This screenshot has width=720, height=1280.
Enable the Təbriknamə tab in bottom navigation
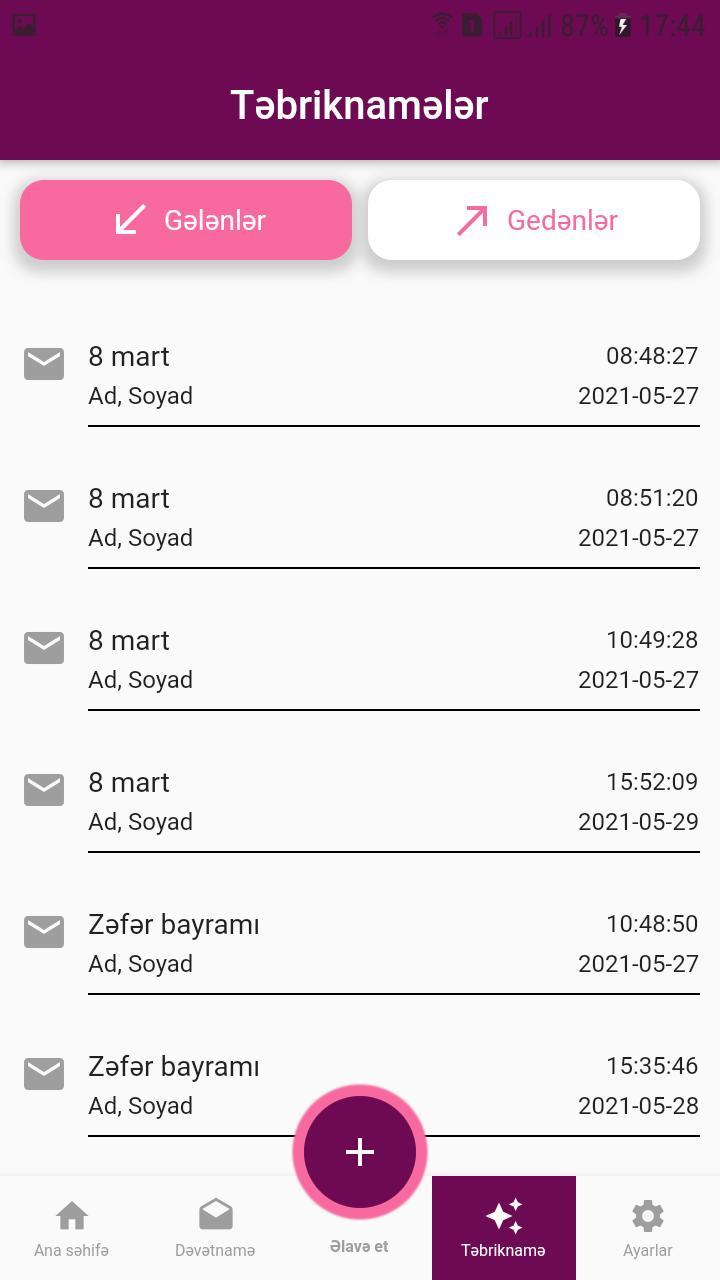503,1228
